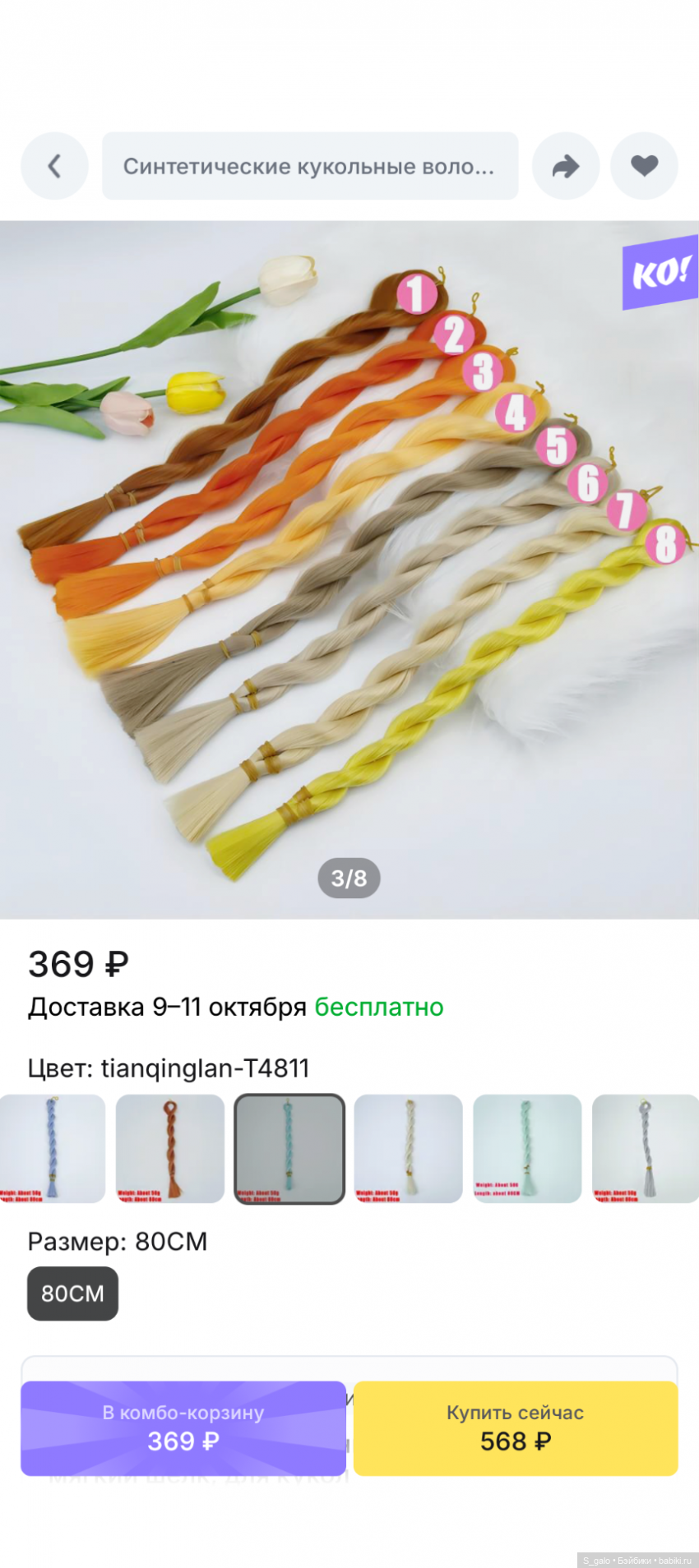Image resolution: width=699 pixels, height=1568 pixels.
Task: Select the cream blonde color swatch
Action: pyautogui.click(x=408, y=1148)
